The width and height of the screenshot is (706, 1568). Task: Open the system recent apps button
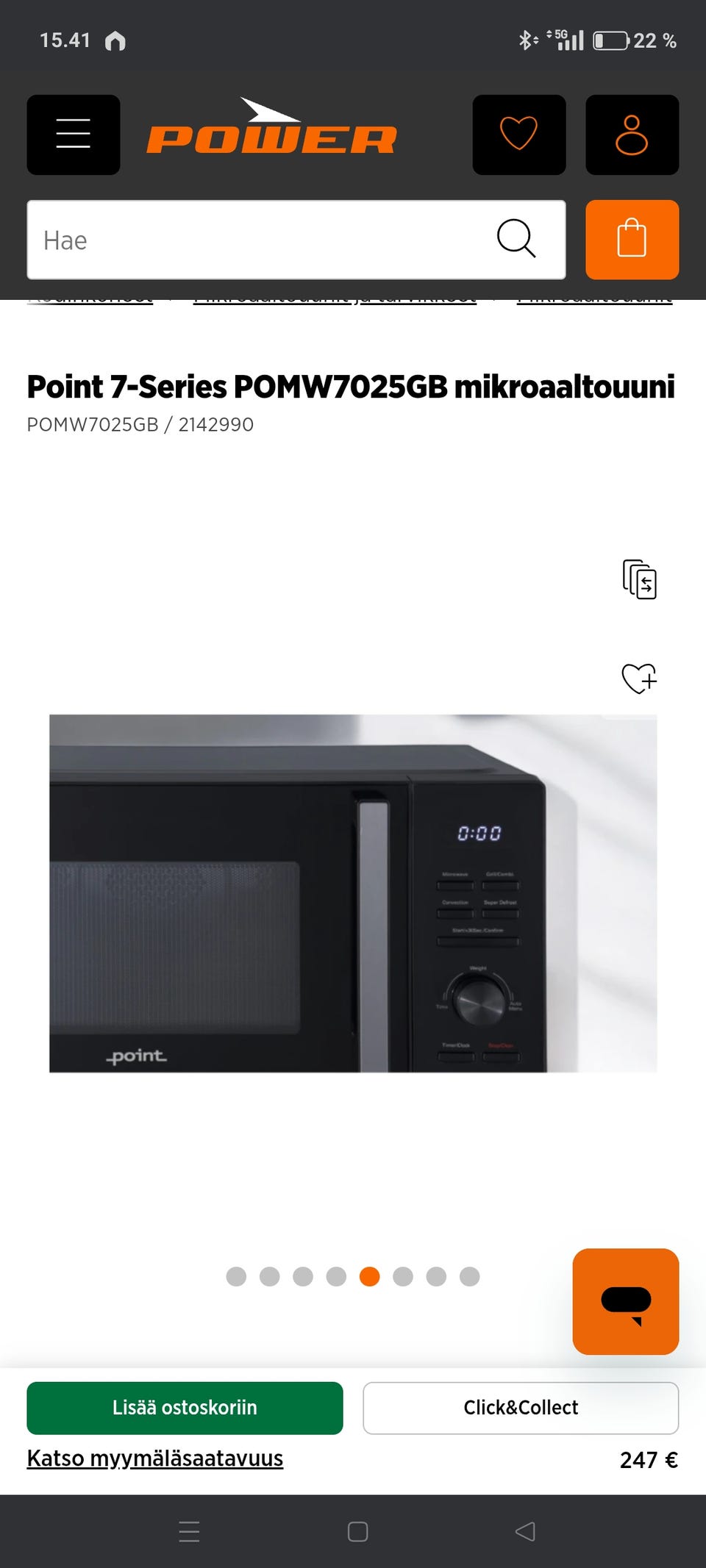click(189, 1531)
